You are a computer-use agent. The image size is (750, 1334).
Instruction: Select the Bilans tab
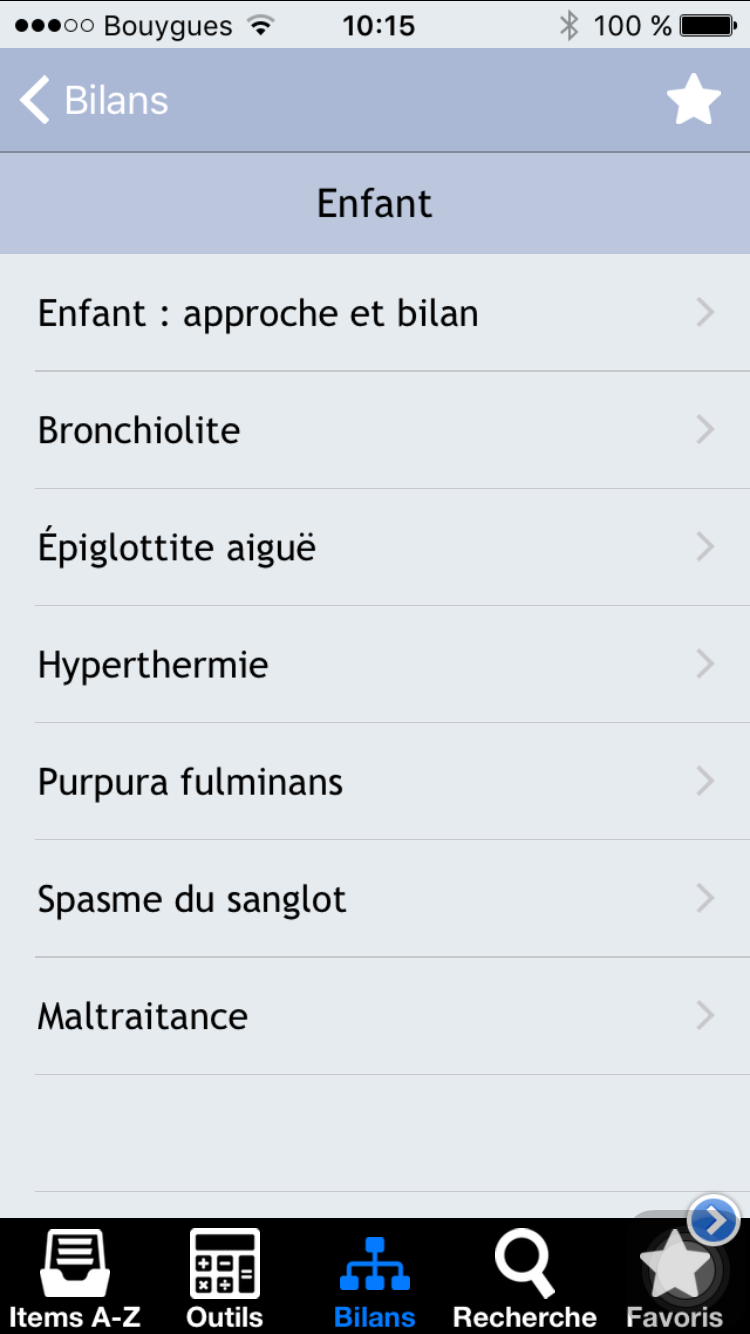click(x=375, y=1277)
